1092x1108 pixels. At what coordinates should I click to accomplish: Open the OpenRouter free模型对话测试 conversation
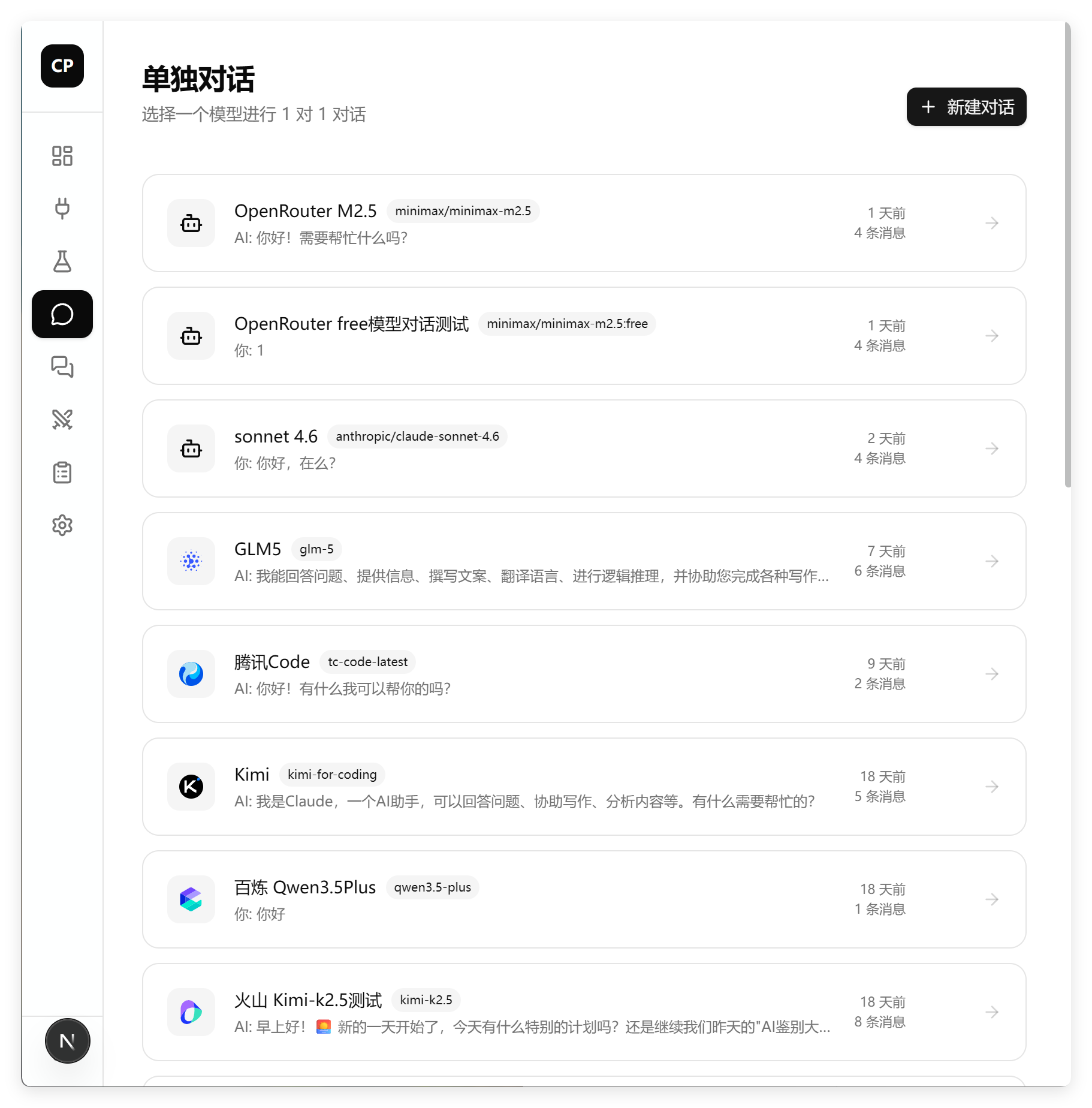(x=584, y=336)
